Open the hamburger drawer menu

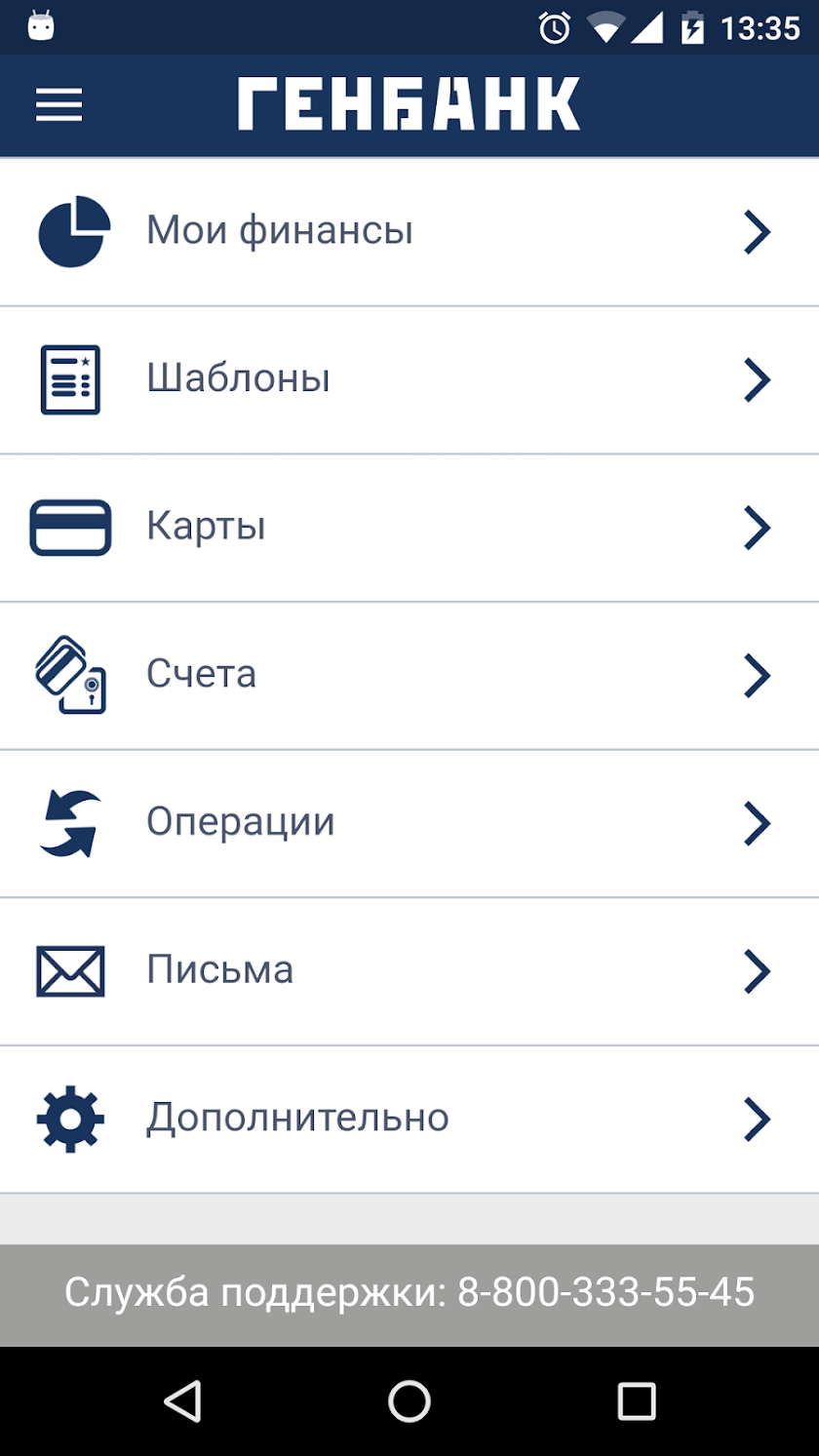tap(59, 104)
